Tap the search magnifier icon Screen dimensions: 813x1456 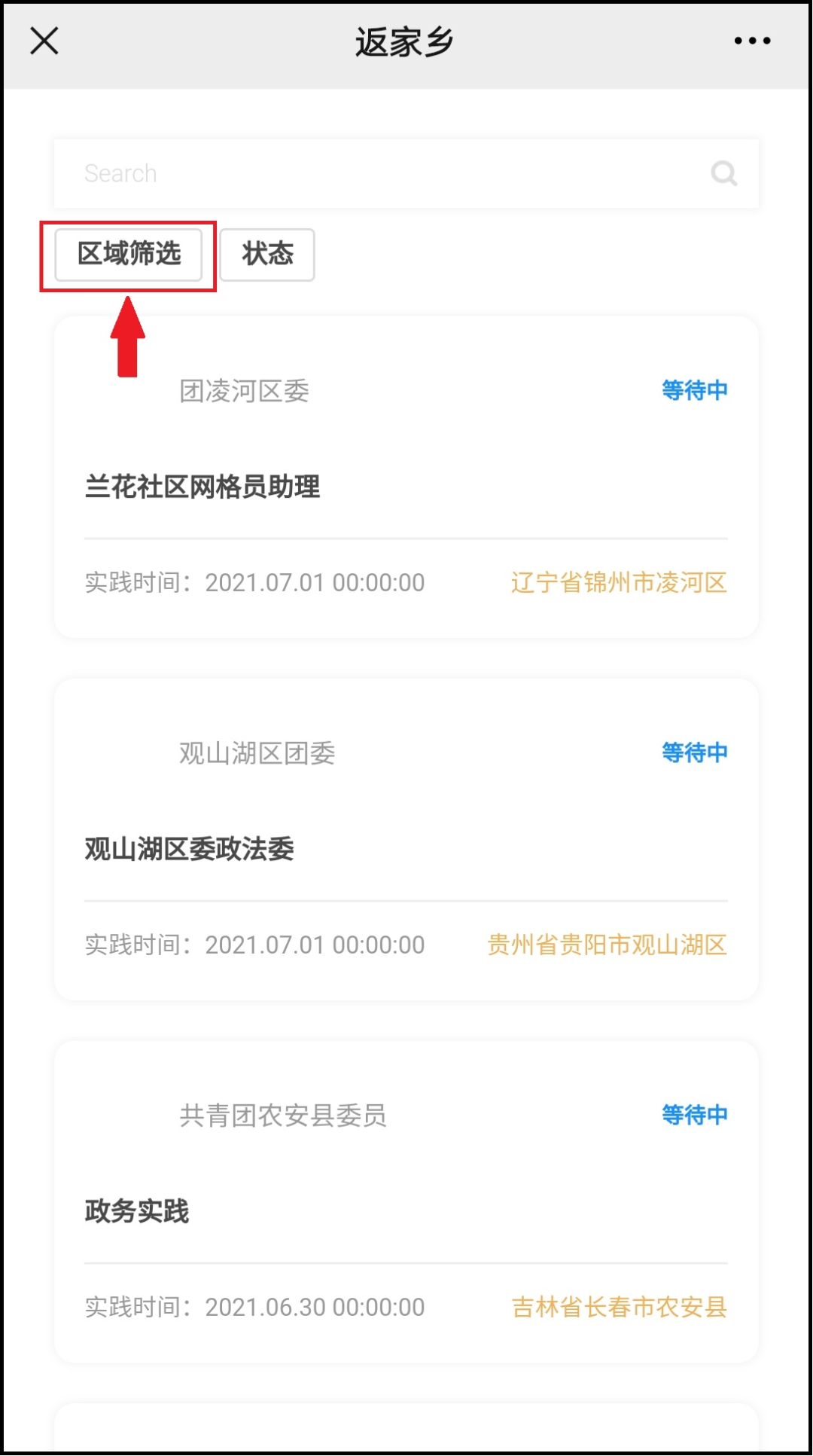click(723, 172)
